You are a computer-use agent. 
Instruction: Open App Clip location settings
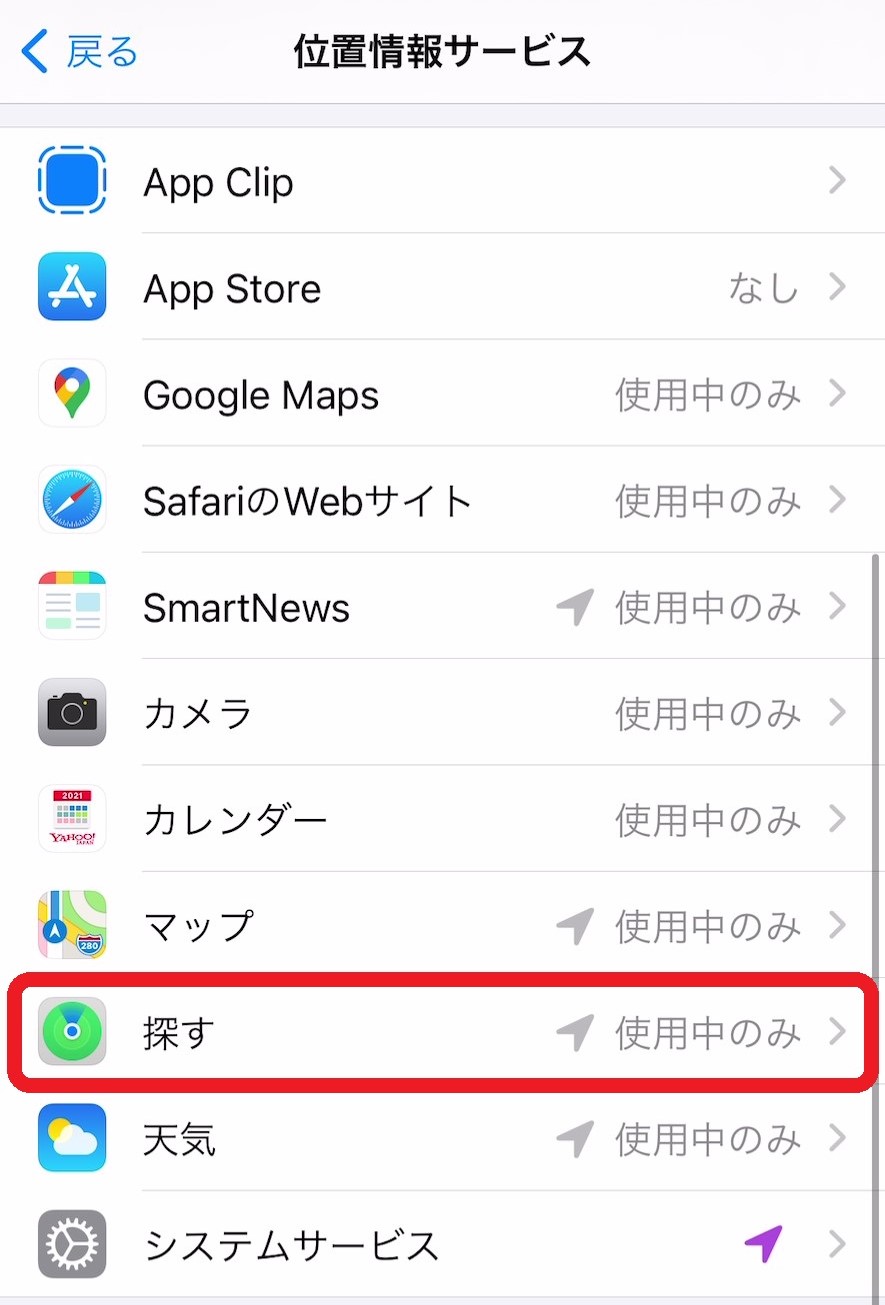[442, 181]
